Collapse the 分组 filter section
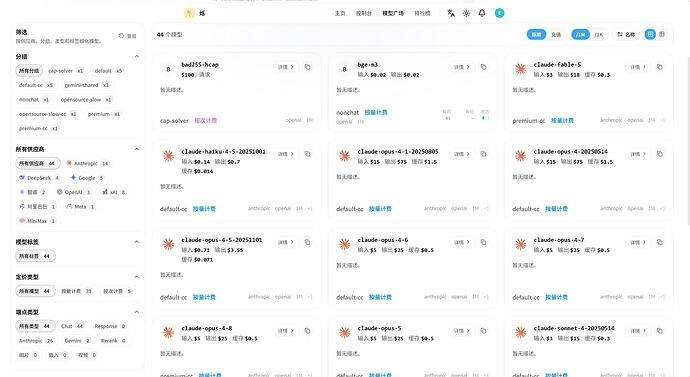This screenshot has width=690, height=377. click(136, 56)
